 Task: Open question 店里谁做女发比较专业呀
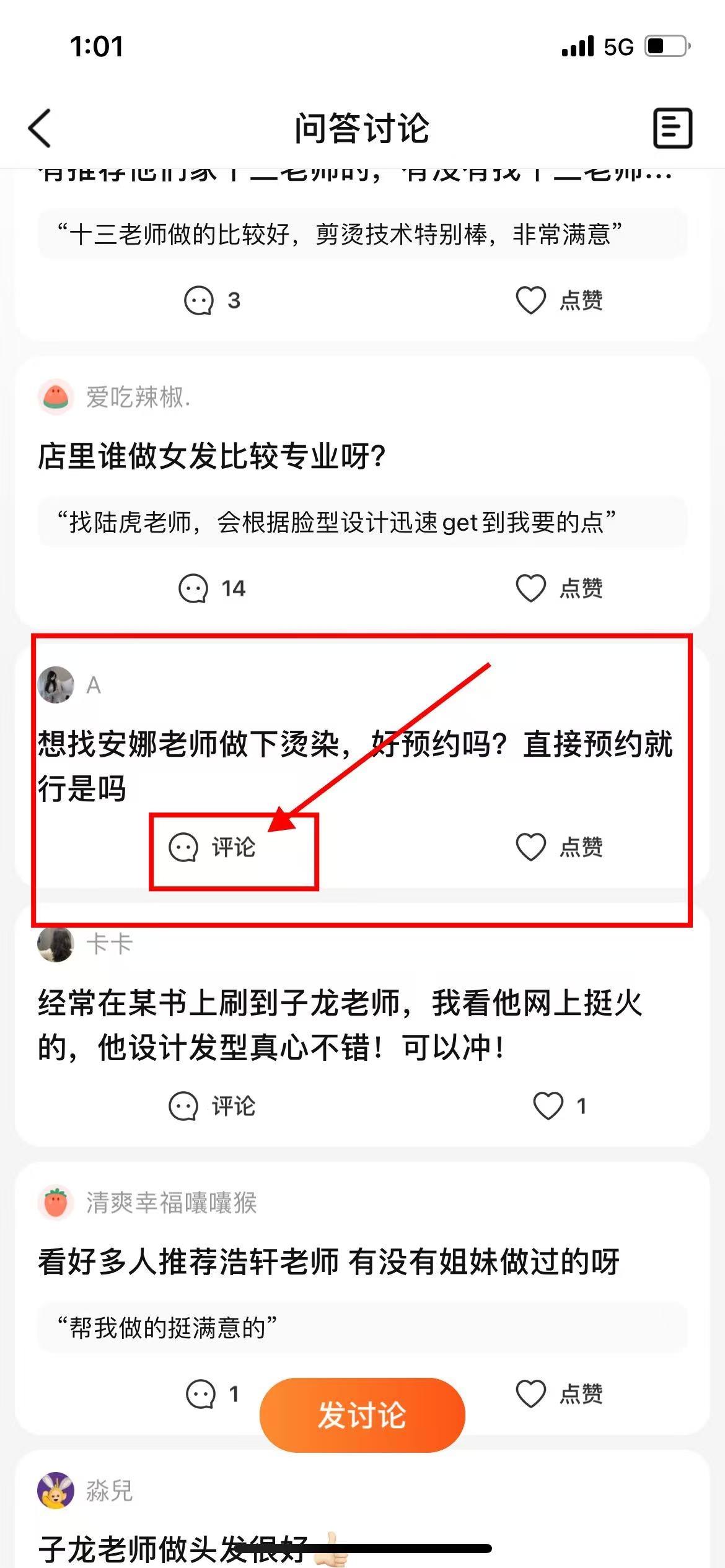(x=212, y=456)
